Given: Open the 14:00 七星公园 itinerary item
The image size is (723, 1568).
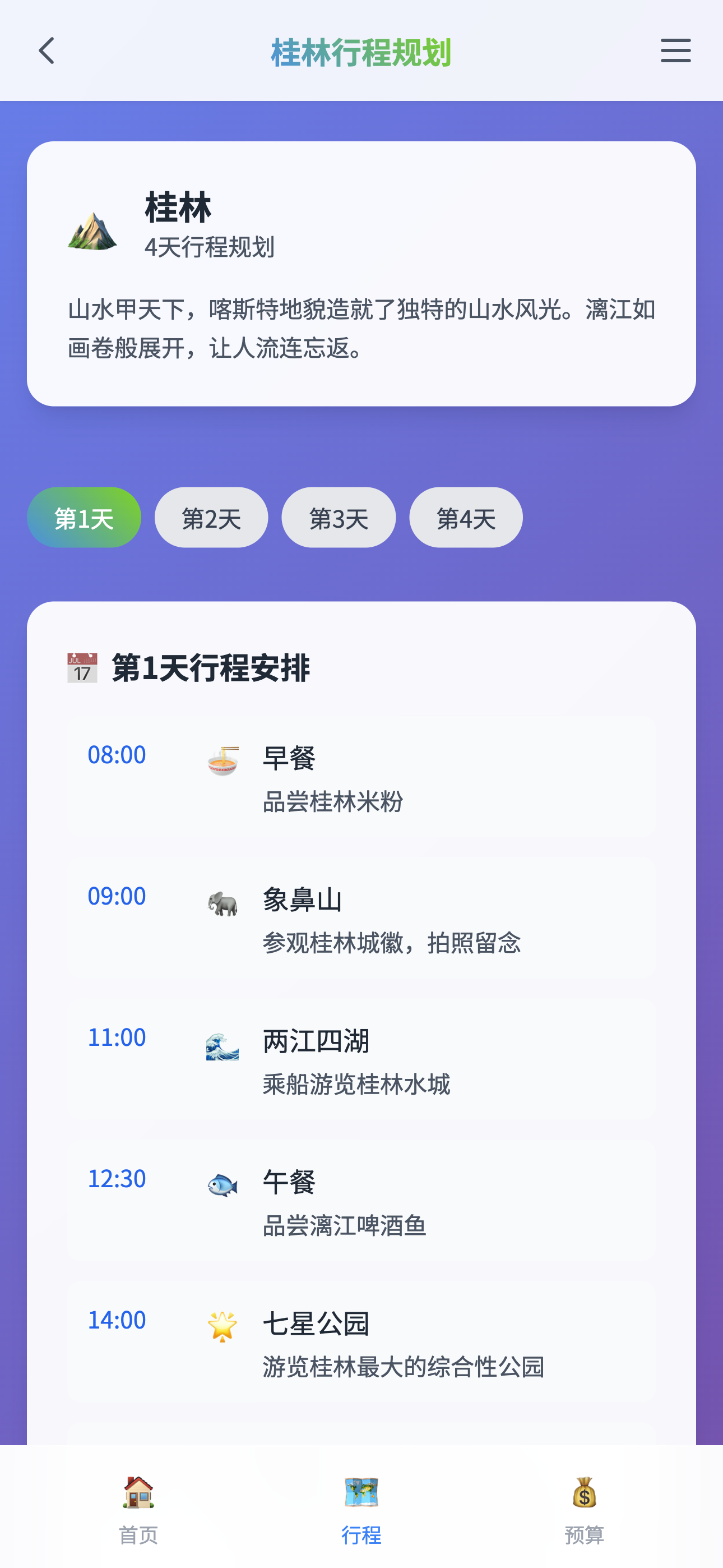Looking at the screenshot, I should pyautogui.click(x=361, y=1342).
